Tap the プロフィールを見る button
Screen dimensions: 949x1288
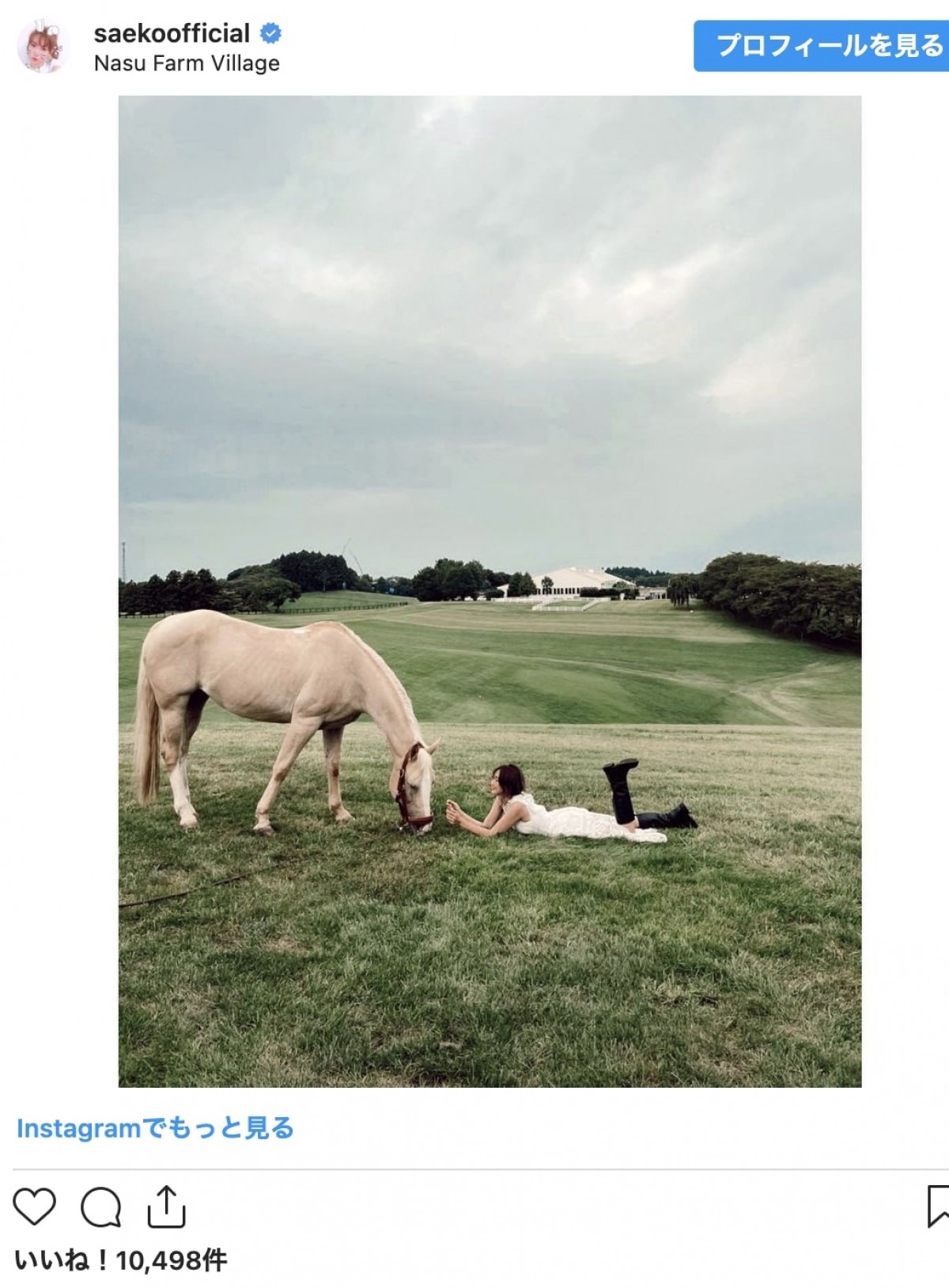click(x=822, y=46)
